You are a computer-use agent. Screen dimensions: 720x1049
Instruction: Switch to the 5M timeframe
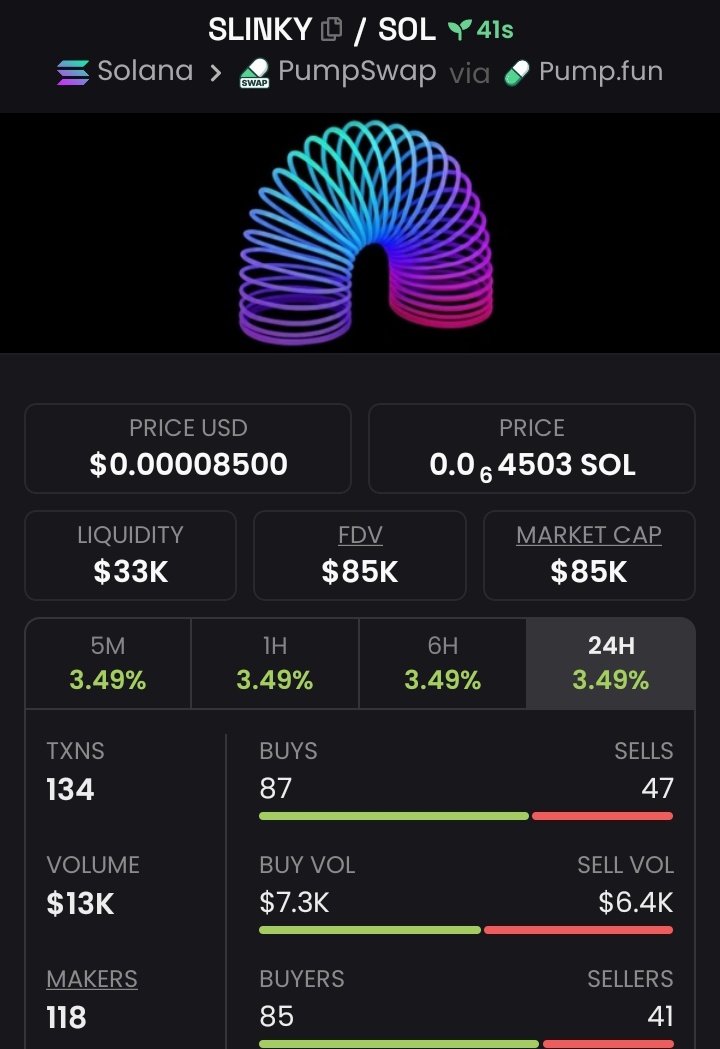(108, 664)
